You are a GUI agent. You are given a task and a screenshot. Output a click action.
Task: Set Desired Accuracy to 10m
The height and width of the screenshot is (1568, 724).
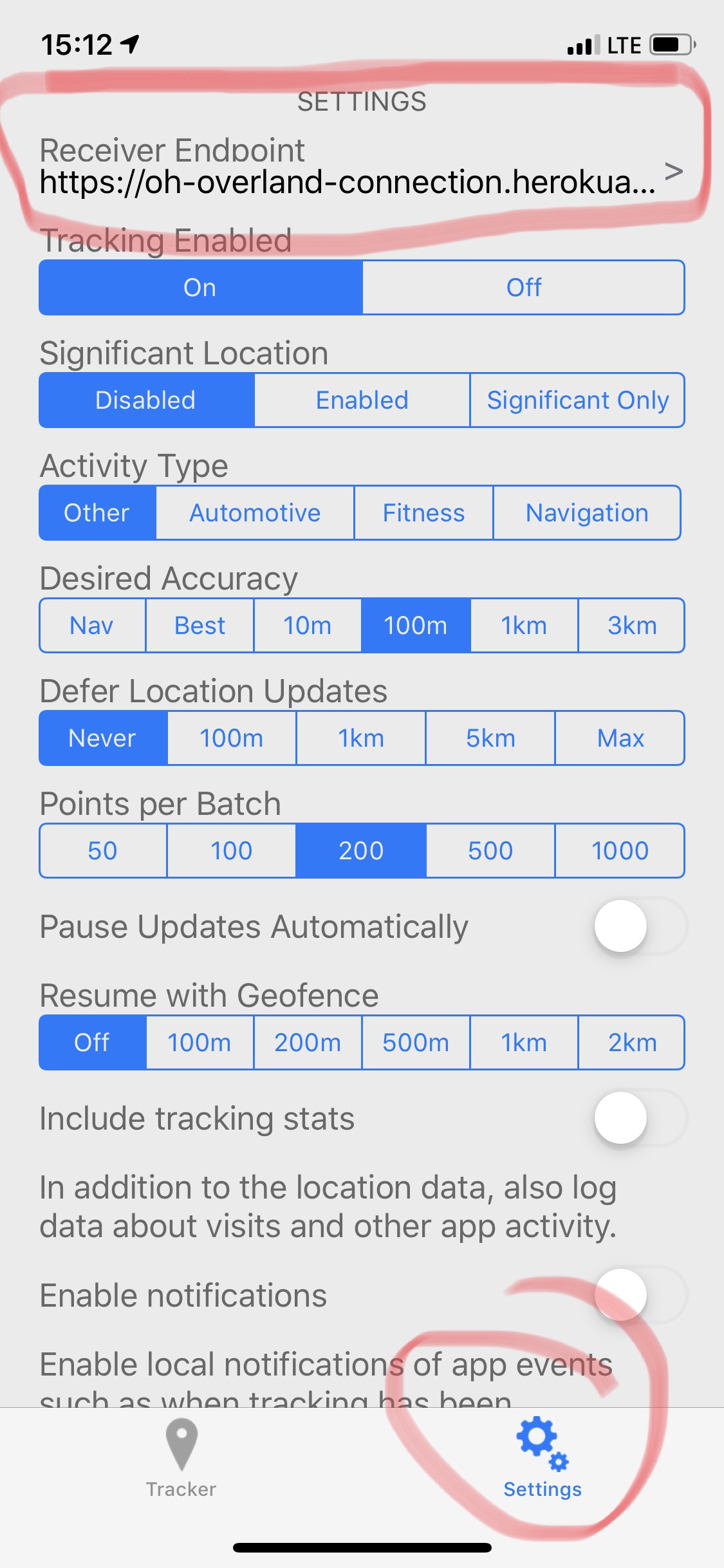[x=308, y=625]
